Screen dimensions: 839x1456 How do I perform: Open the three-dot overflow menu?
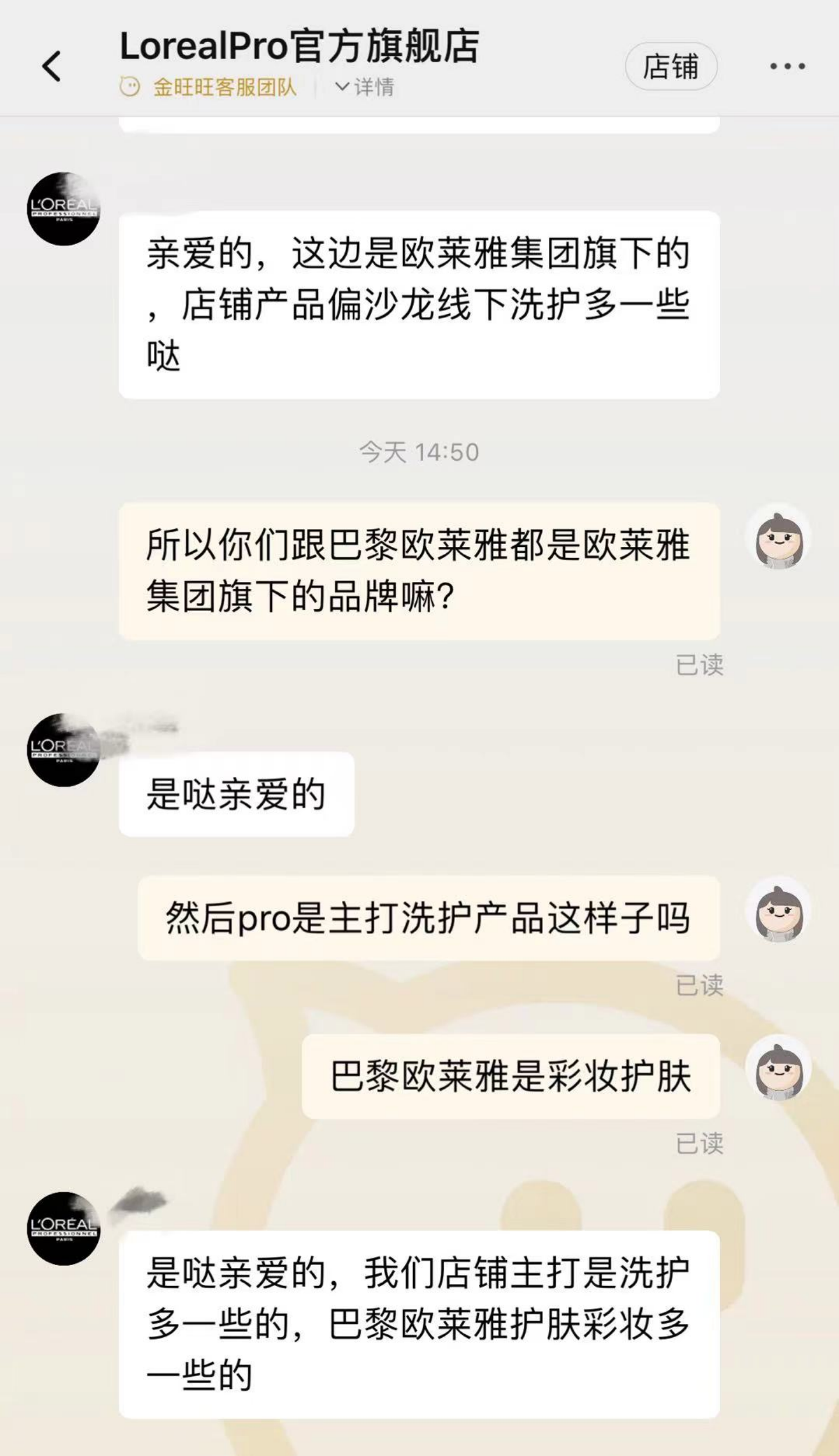787,66
